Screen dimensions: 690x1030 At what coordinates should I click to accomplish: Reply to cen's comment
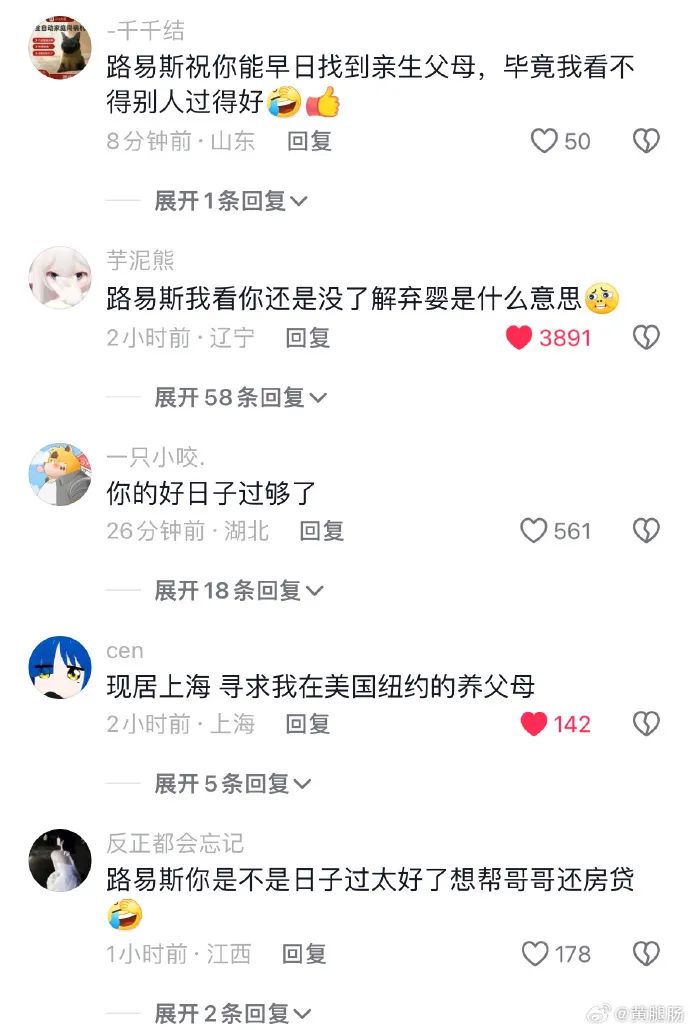point(308,724)
